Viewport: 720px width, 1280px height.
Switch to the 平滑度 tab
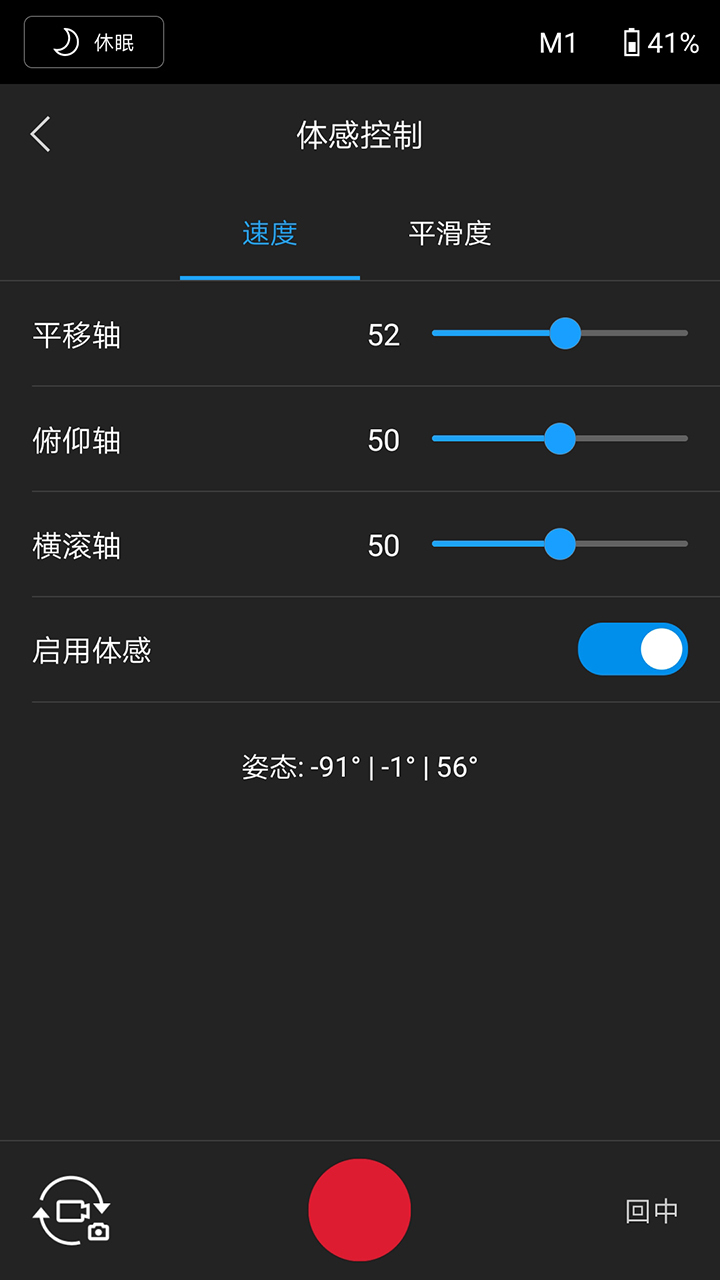coord(449,233)
